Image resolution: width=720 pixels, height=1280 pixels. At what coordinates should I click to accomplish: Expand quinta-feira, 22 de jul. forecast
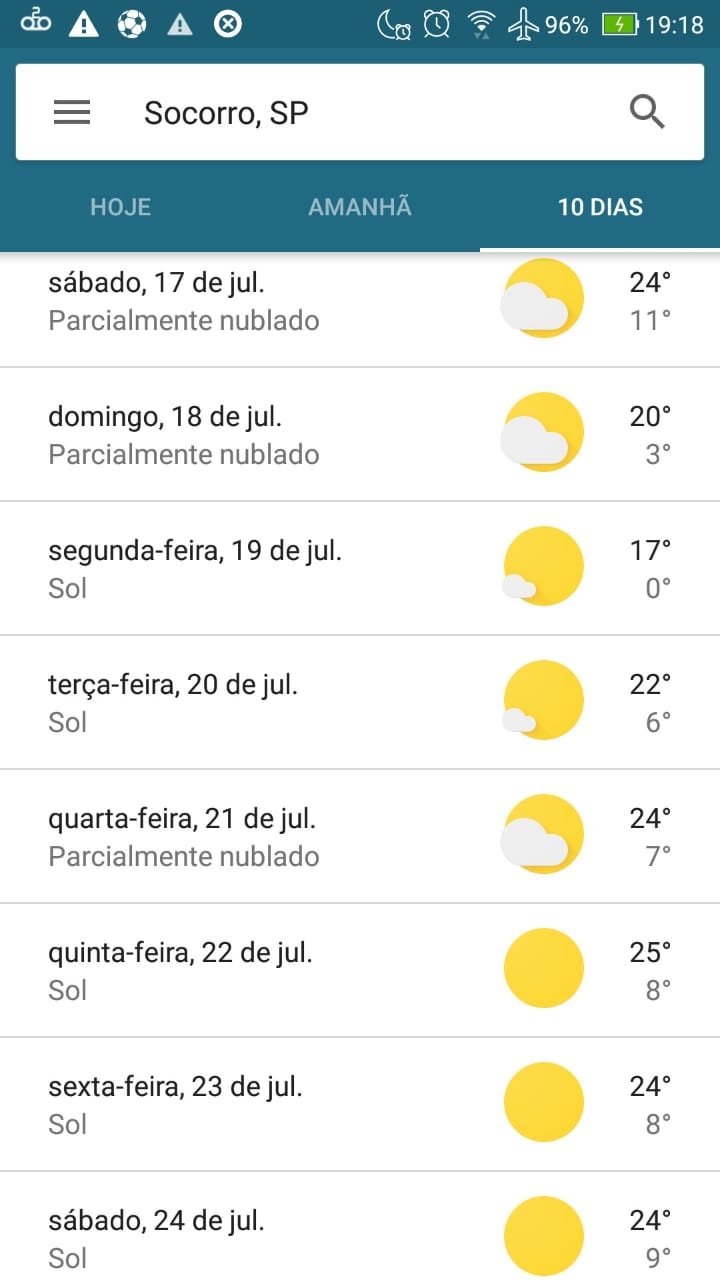pyautogui.click(x=360, y=970)
